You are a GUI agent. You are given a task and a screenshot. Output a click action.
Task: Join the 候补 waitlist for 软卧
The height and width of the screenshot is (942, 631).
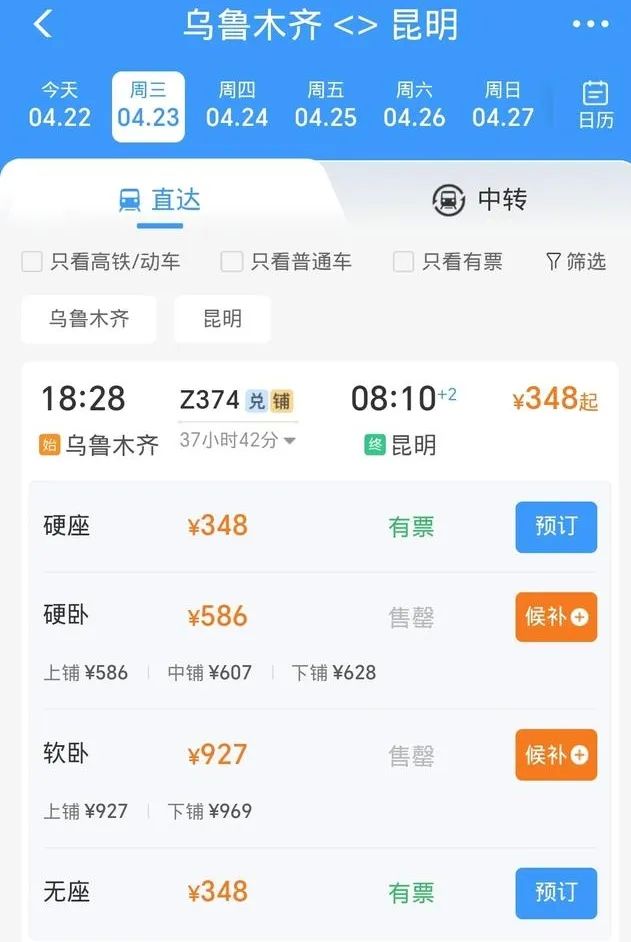[556, 755]
